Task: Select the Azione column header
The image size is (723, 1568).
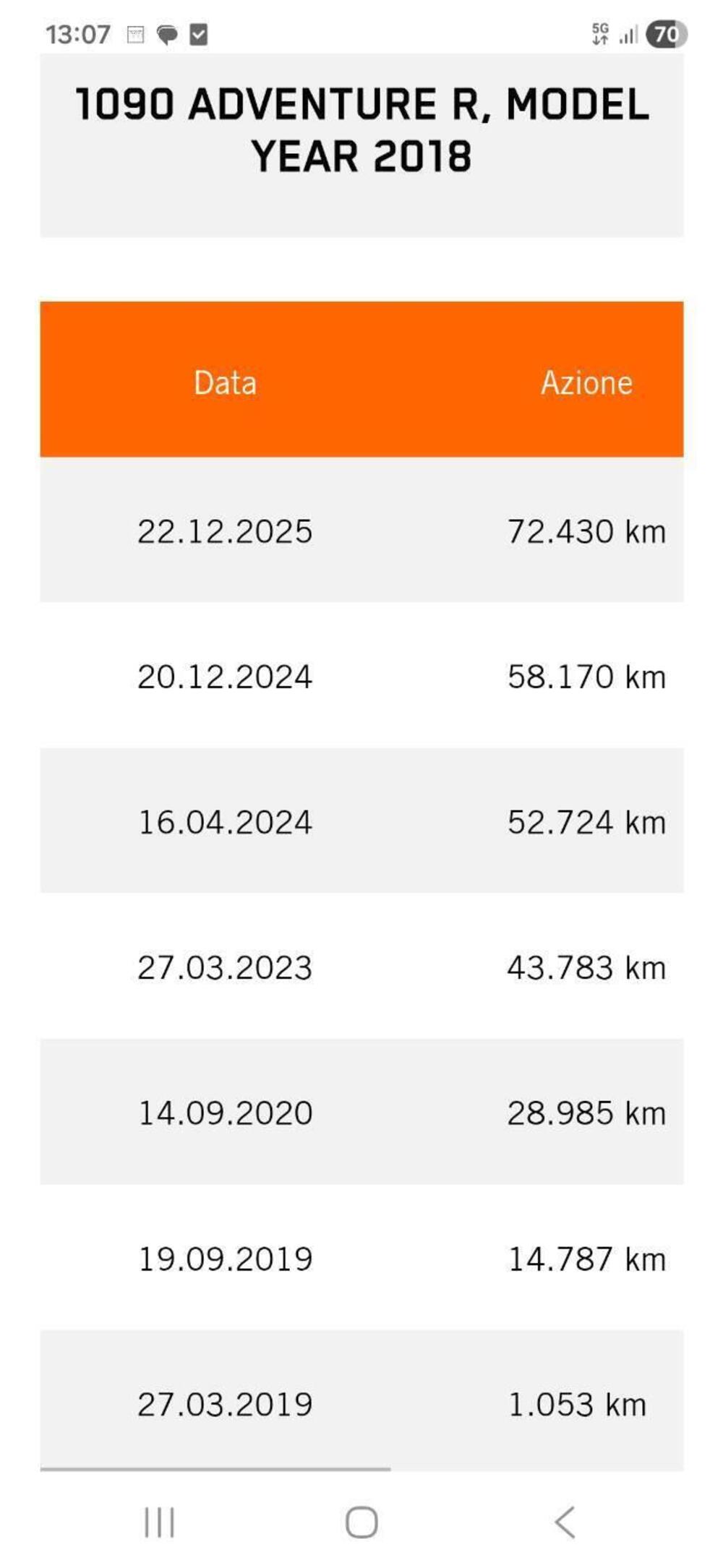Action: pos(587,383)
